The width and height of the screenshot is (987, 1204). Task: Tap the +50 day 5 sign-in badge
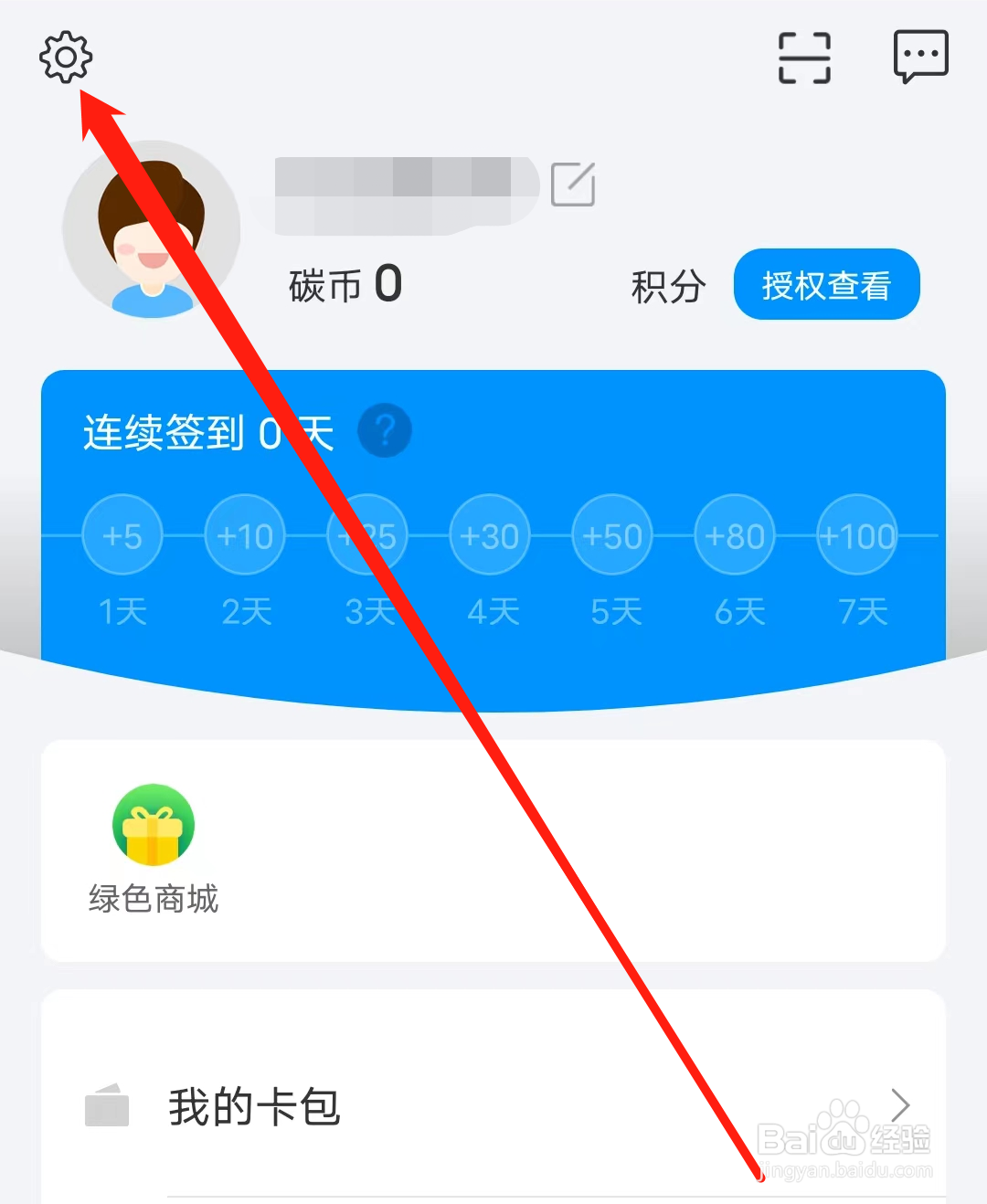click(x=612, y=534)
